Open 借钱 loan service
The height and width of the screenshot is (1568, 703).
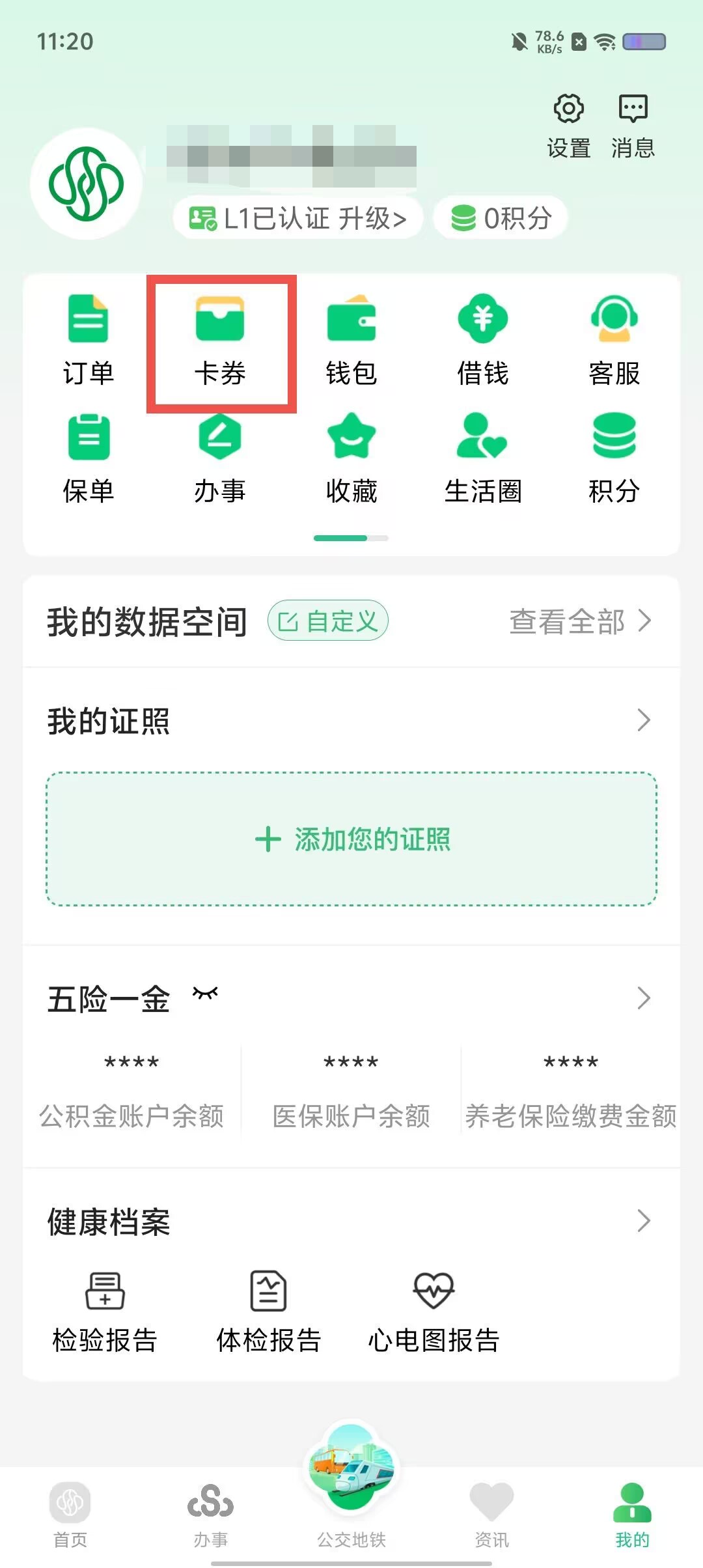482,340
